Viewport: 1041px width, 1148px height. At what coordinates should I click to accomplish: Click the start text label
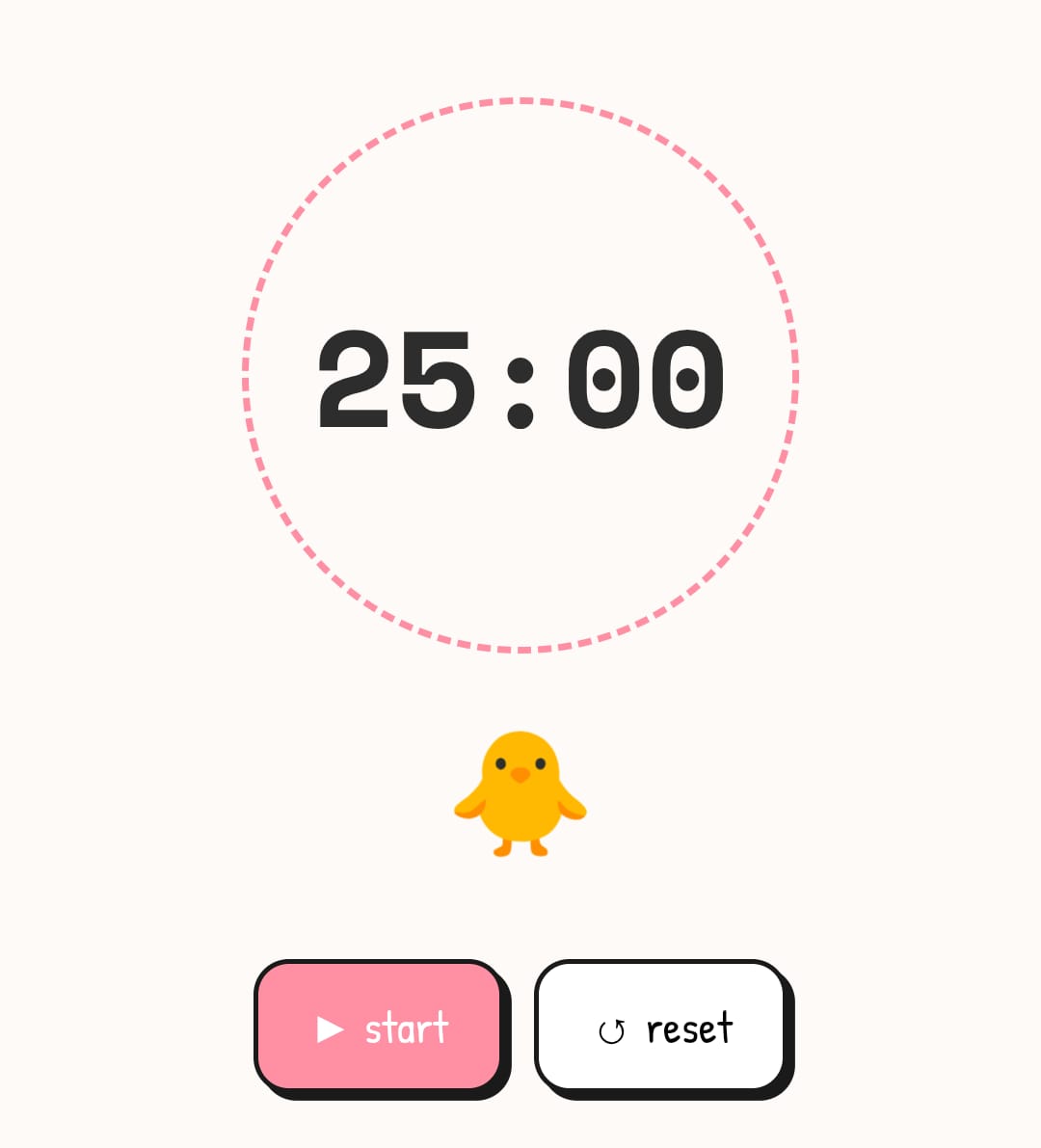[x=406, y=1028]
